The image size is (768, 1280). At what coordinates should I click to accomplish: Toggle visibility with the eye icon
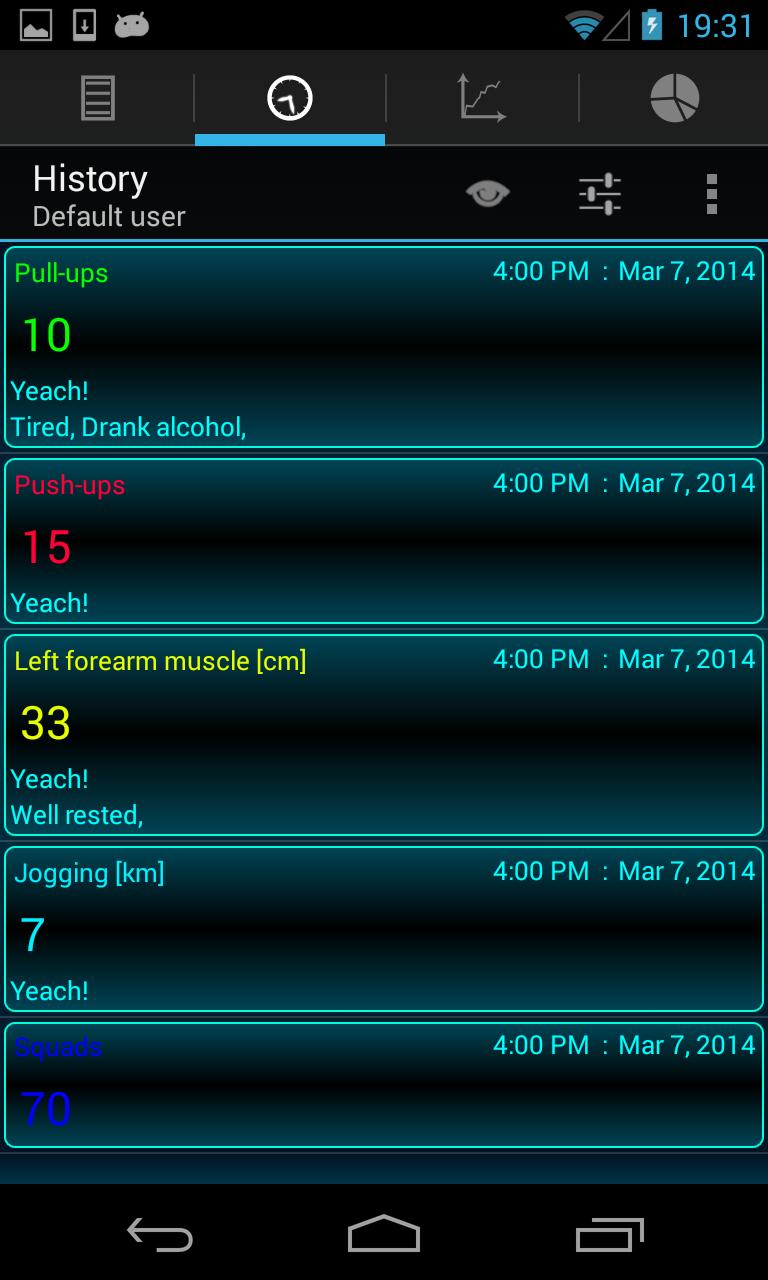click(487, 193)
